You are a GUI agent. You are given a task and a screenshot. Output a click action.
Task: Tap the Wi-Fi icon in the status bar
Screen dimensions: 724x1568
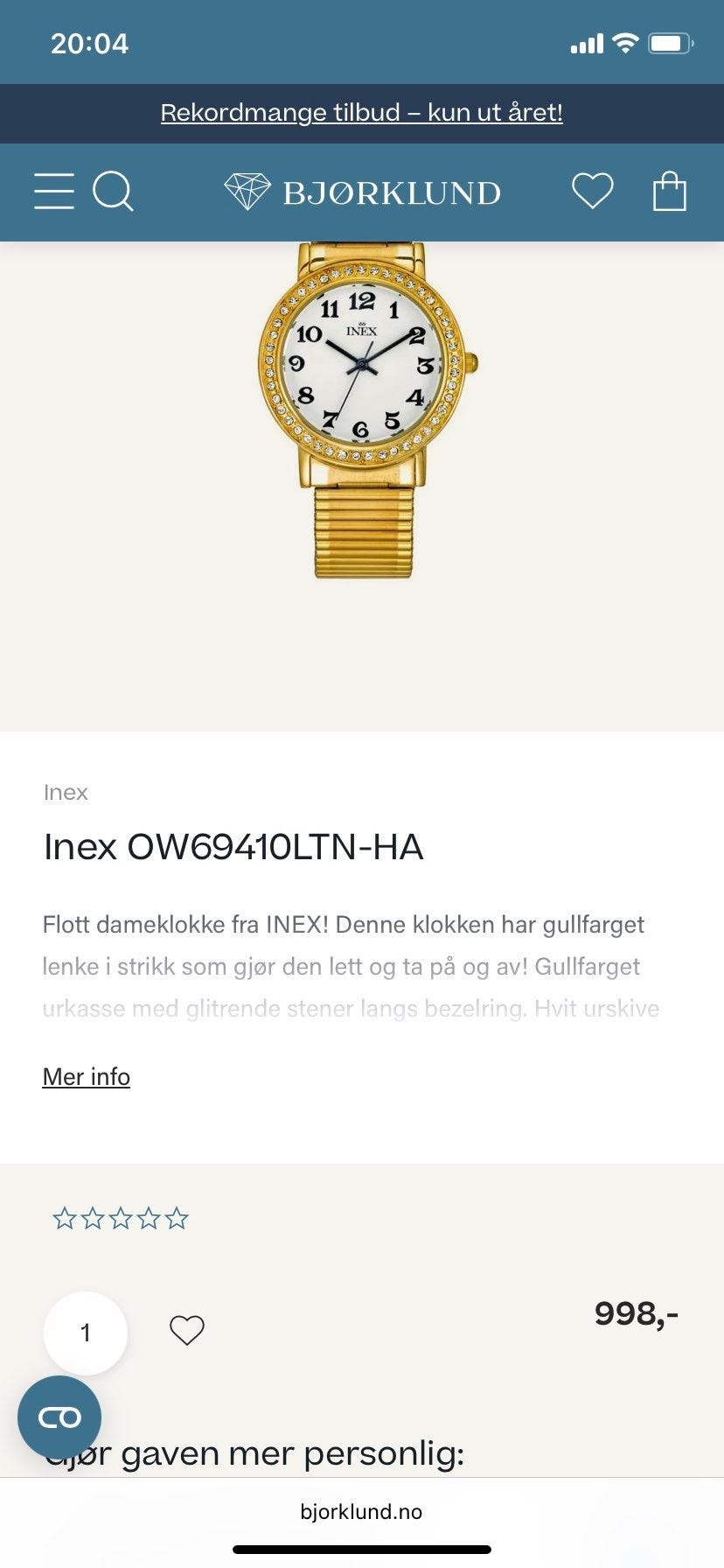pyautogui.click(x=623, y=40)
